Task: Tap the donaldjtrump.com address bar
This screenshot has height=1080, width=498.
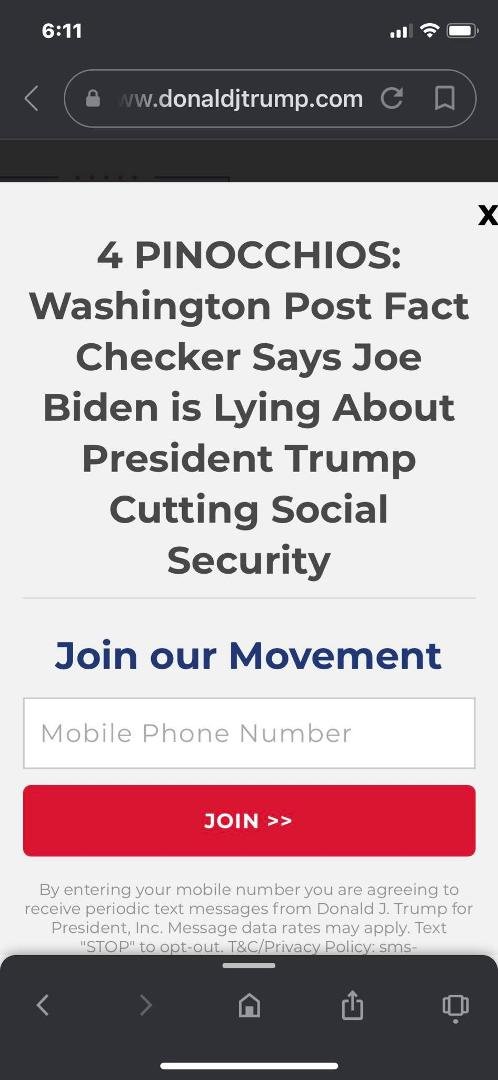Action: [234, 98]
